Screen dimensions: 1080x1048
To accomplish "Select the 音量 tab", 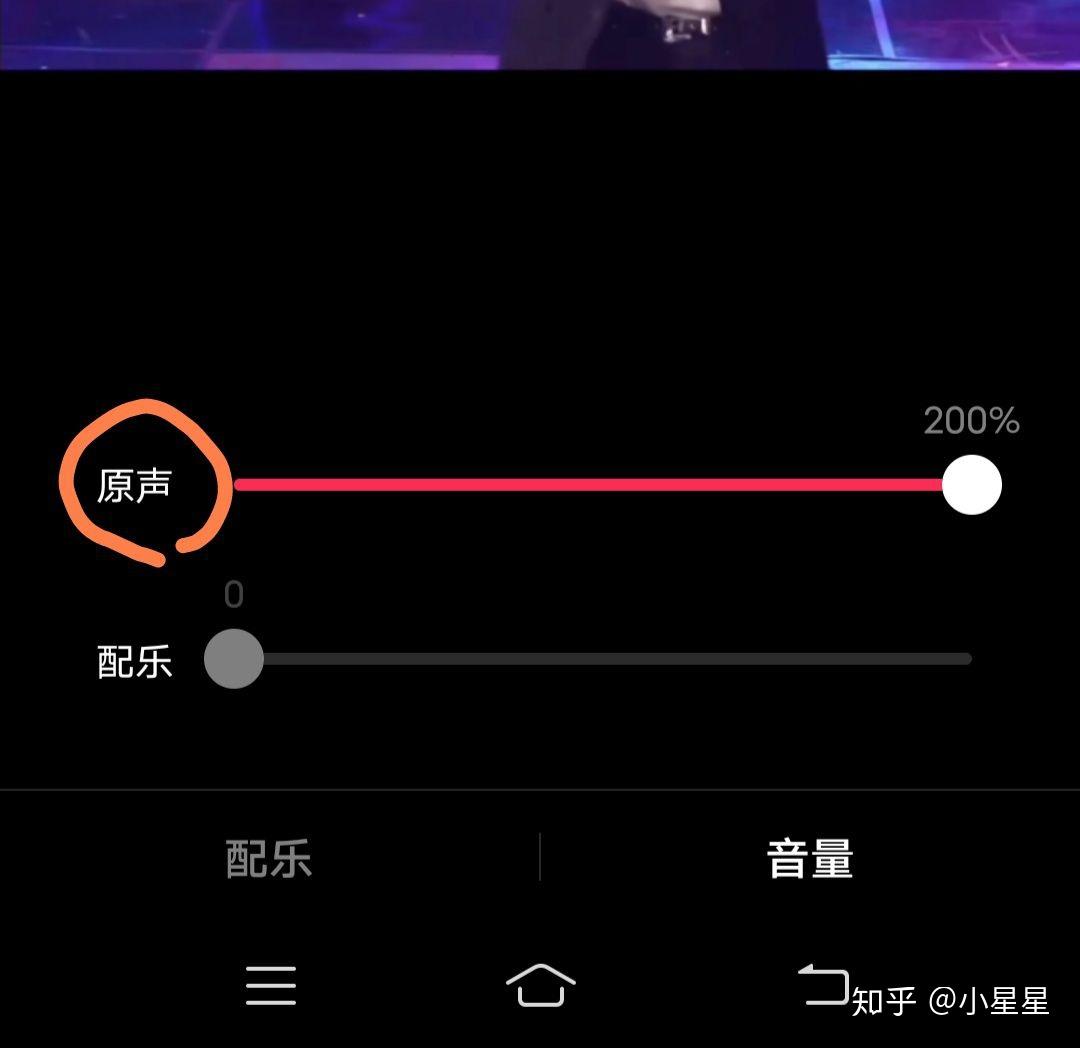I will coord(809,859).
